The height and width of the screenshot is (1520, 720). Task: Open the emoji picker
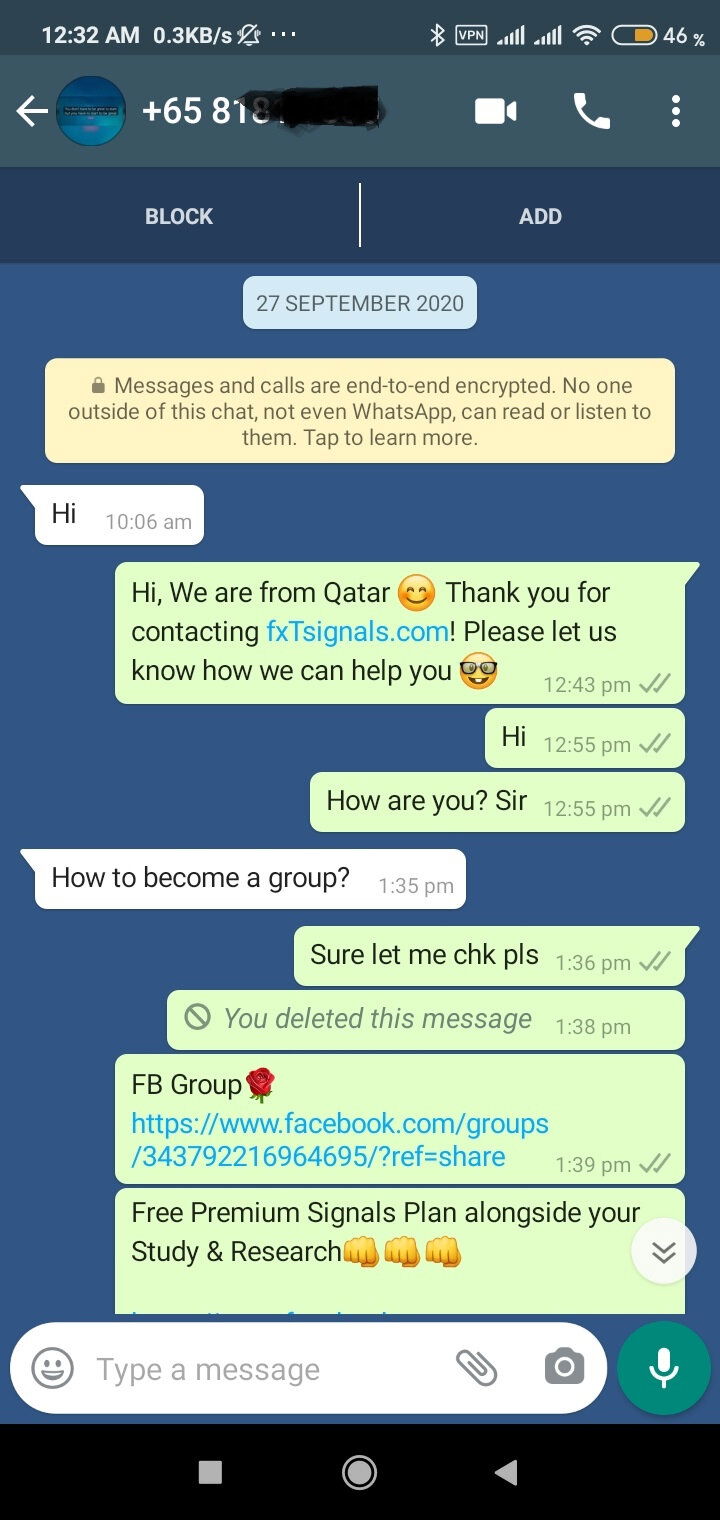point(52,1368)
